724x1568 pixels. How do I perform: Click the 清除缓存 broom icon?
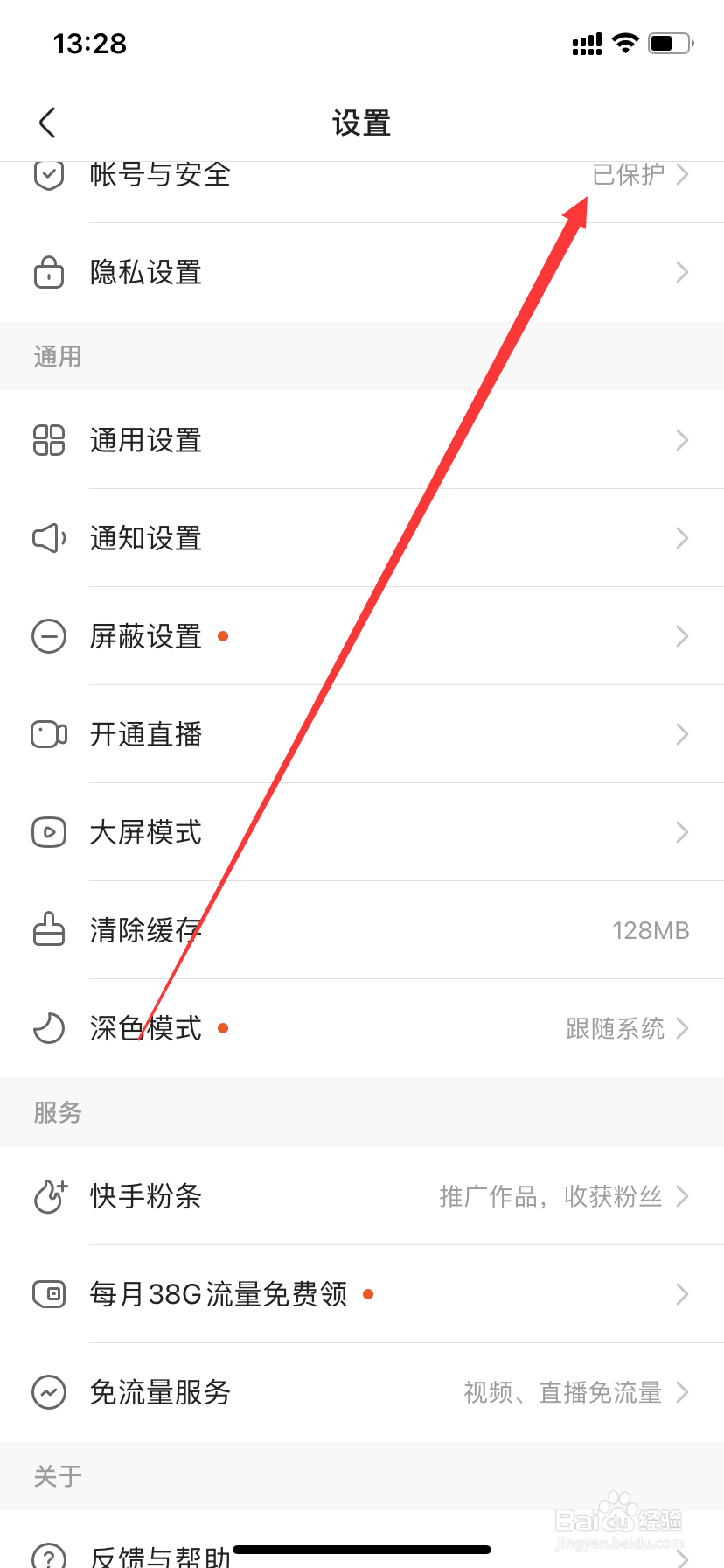coord(50,930)
